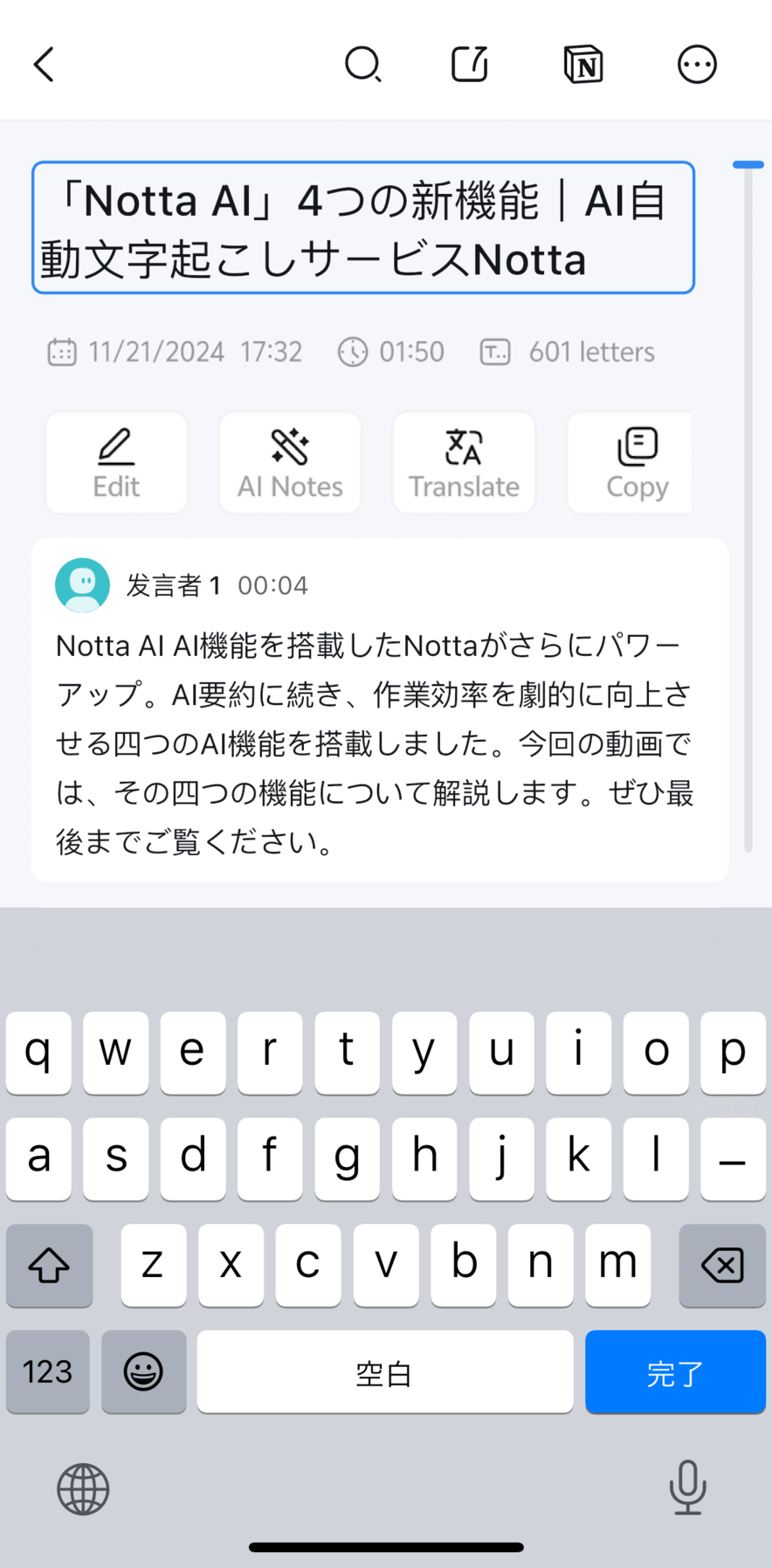Switch to the numeric keyboard with 123
Image resolution: width=772 pixels, height=1568 pixels.
[x=47, y=1371]
